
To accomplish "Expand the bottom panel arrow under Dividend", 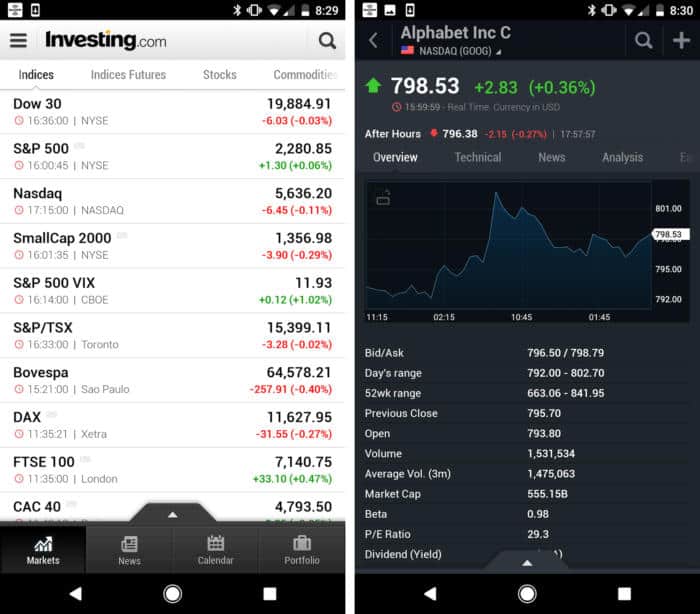I will pos(527,562).
